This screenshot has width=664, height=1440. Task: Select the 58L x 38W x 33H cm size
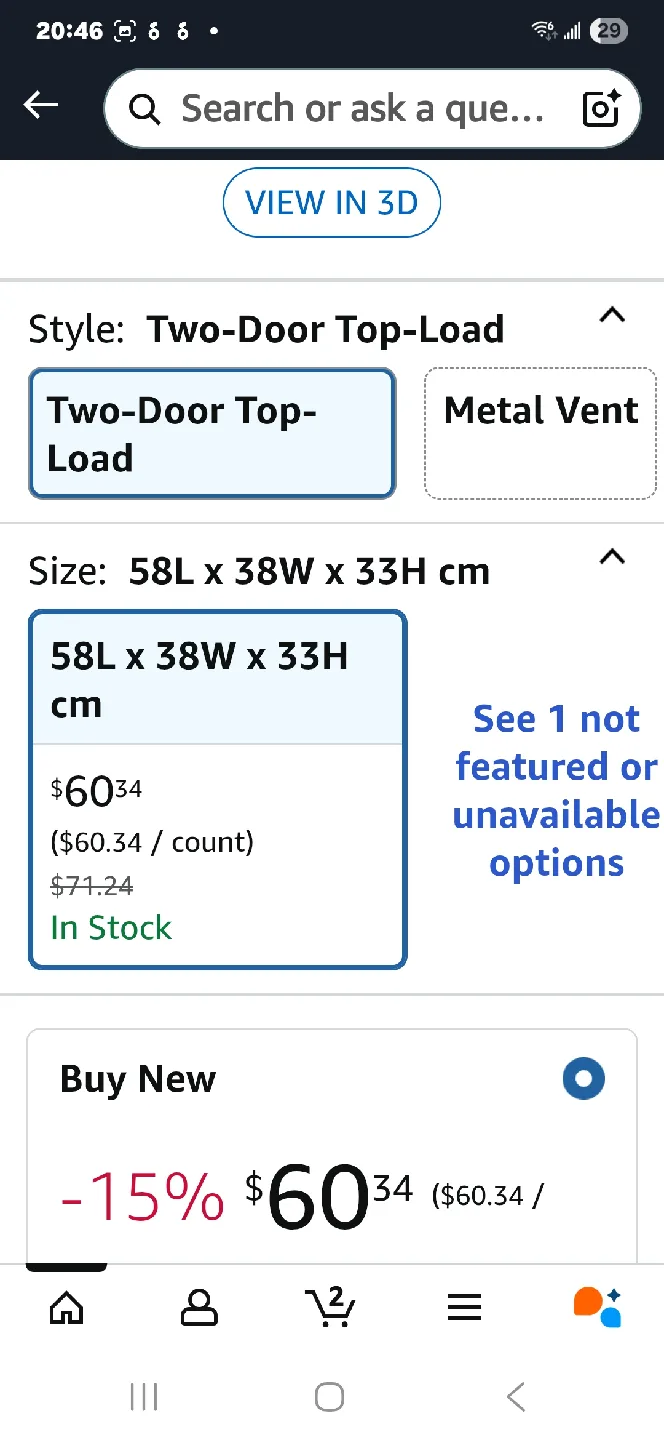(218, 789)
